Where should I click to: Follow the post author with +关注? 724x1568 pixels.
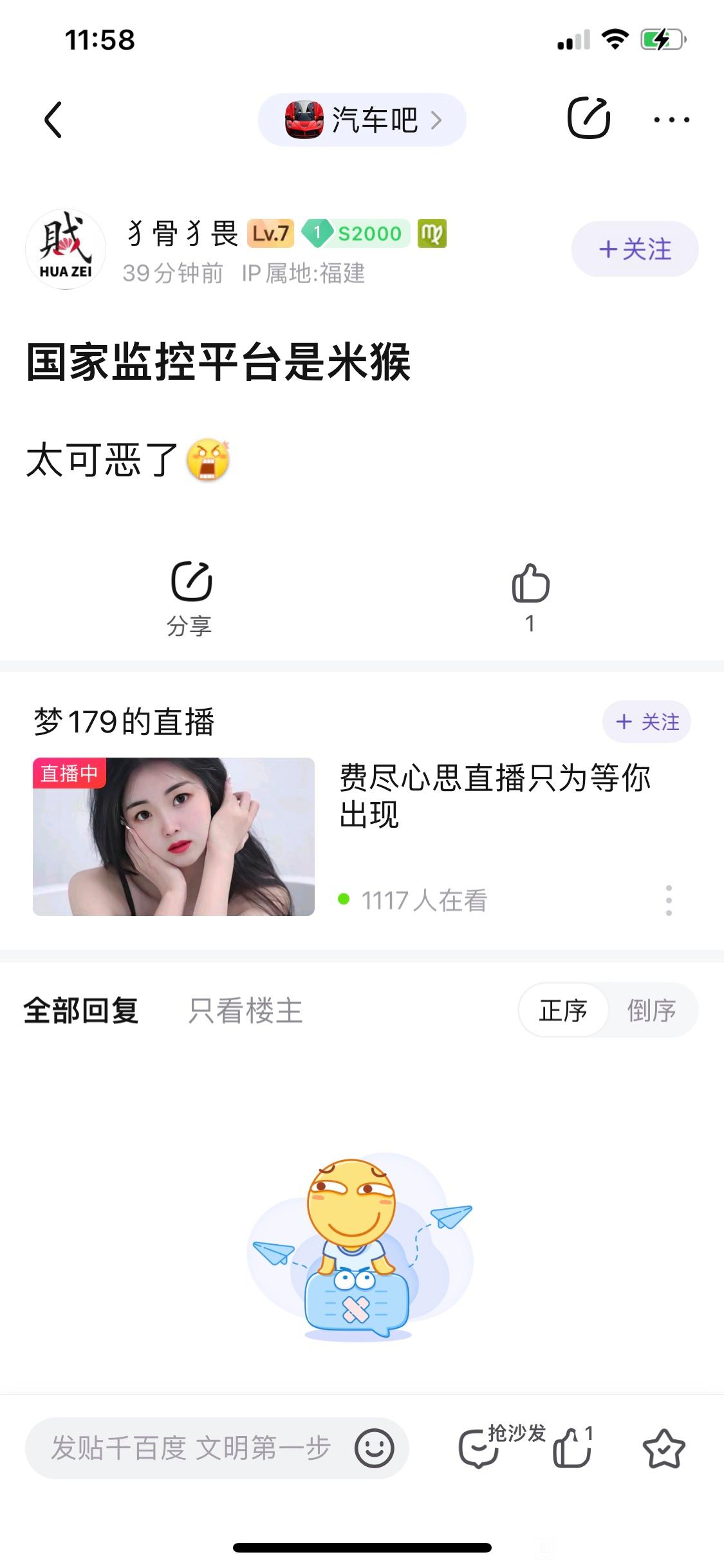[x=635, y=249]
